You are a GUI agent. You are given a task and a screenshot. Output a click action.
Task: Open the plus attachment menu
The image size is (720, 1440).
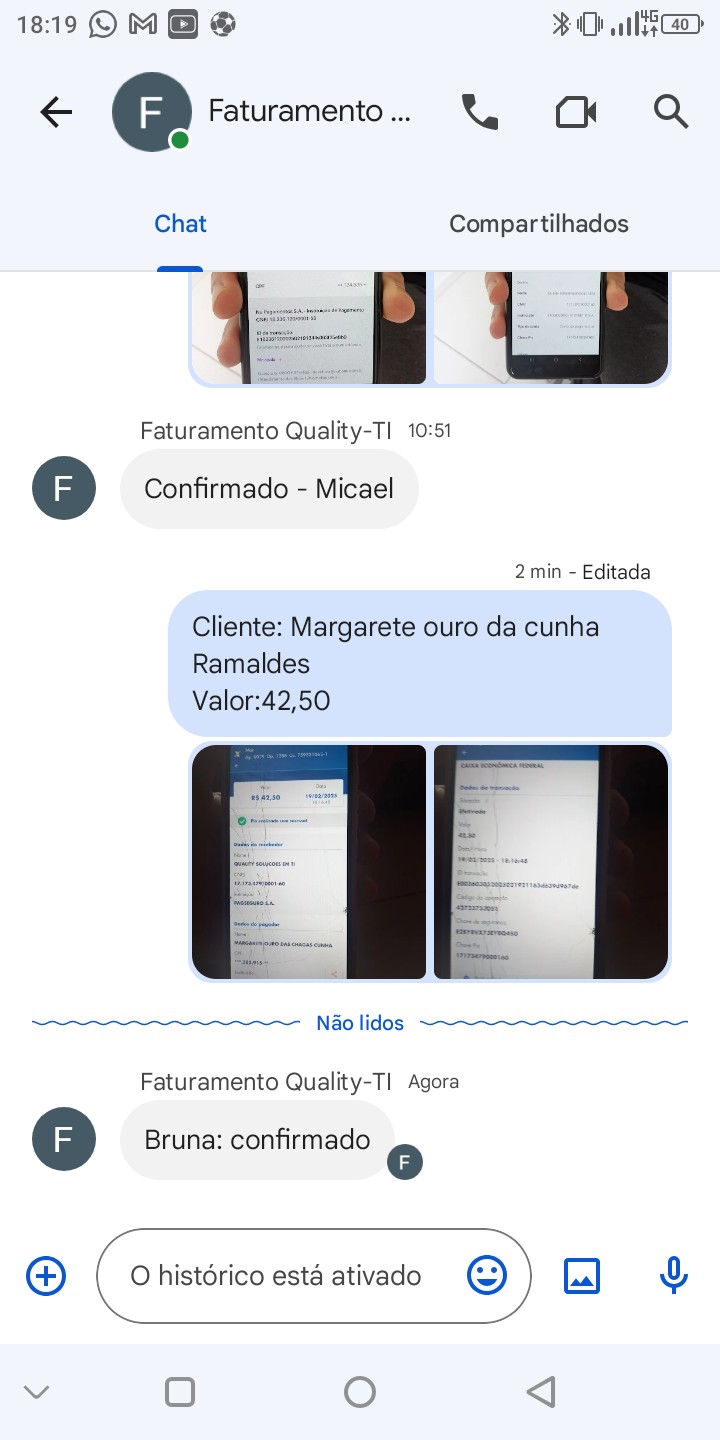pos(46,1276)
